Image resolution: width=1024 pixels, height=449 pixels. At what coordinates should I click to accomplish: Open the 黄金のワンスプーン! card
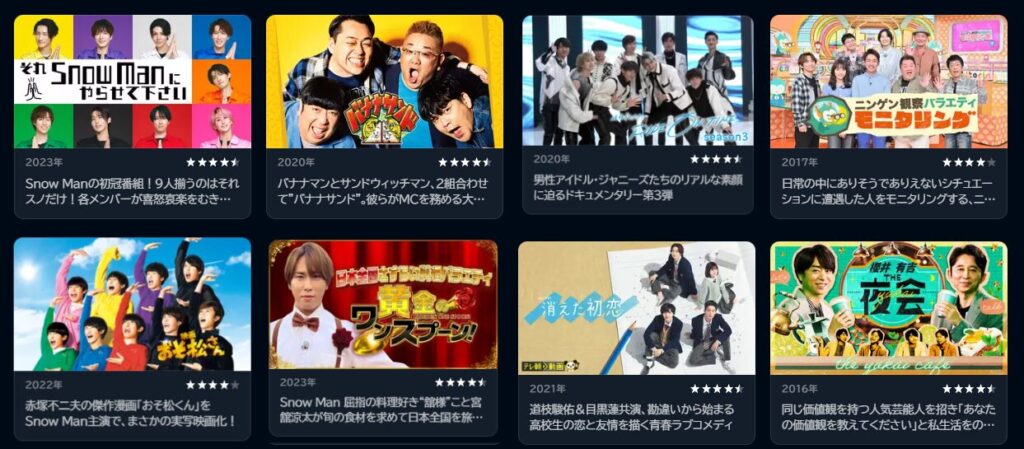click(385, 304)
